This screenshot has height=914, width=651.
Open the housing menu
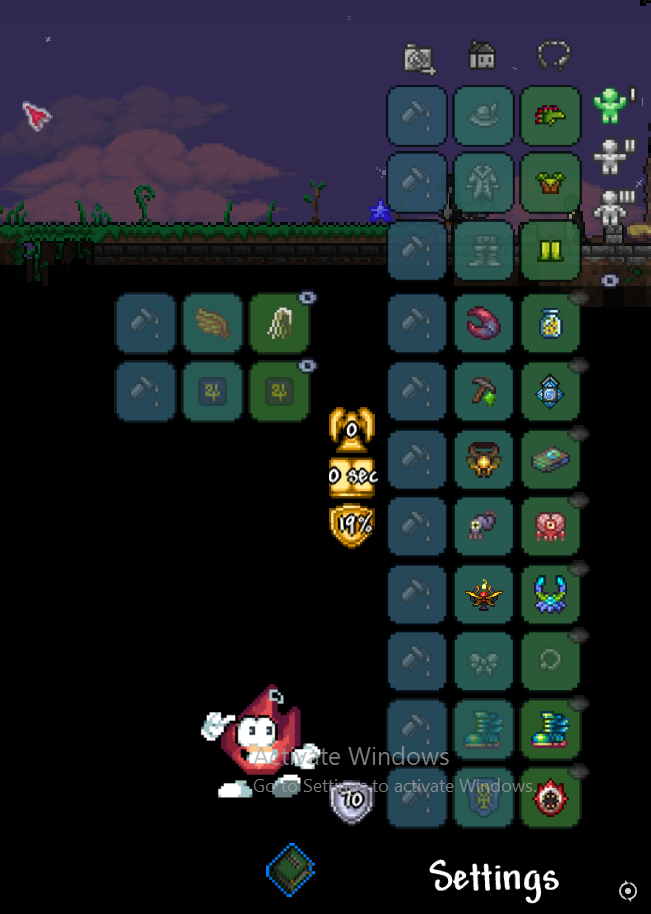(482, 56)
